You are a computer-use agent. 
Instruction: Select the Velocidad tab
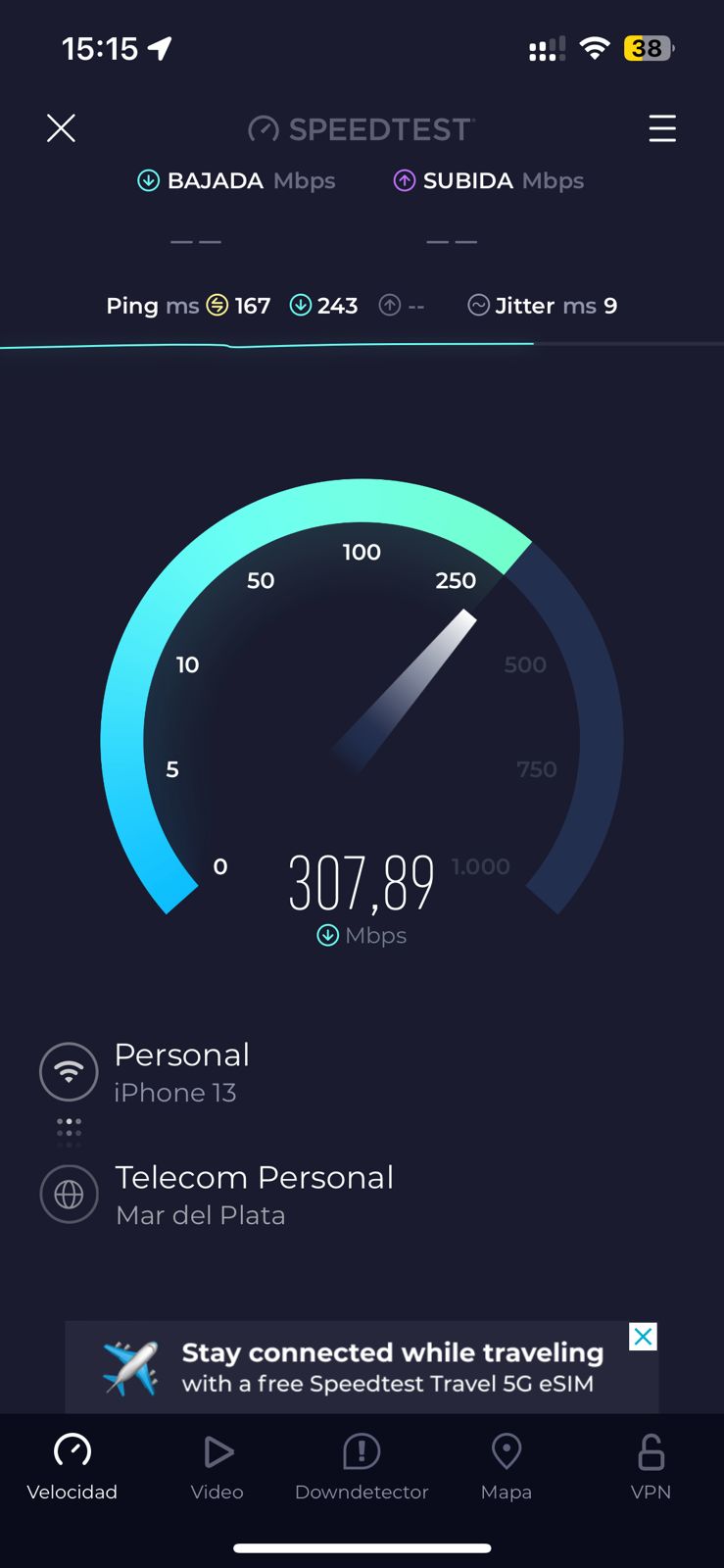tap(72, 1467)
